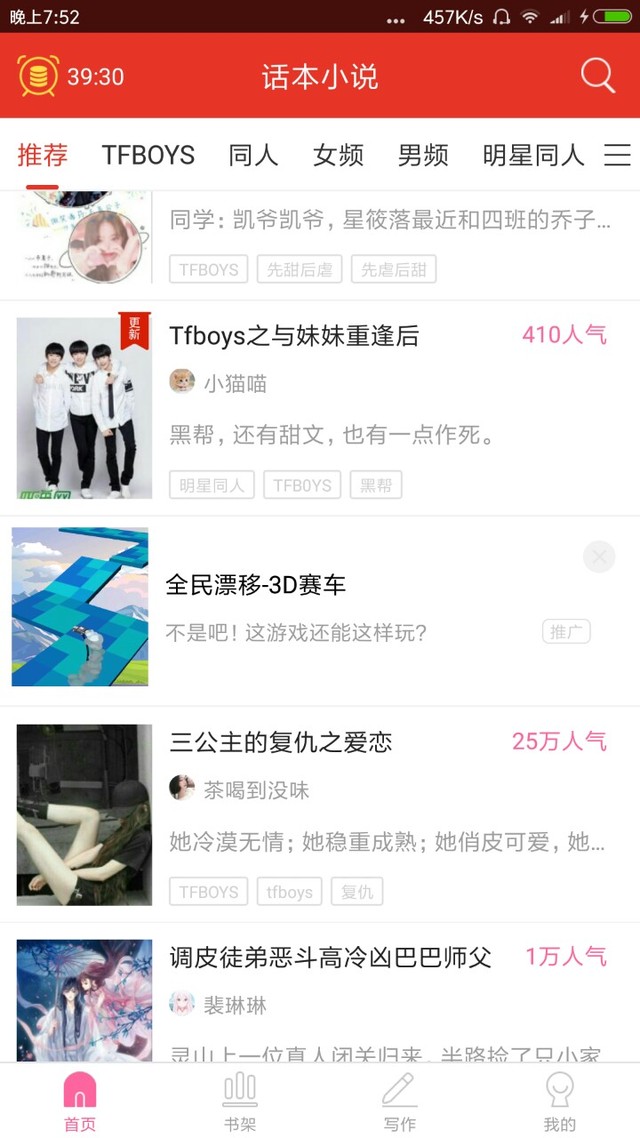The height and width of the screenshot is (1138, 640).
Task: Switch to the 同人 tab
Action: click(253, 155)
